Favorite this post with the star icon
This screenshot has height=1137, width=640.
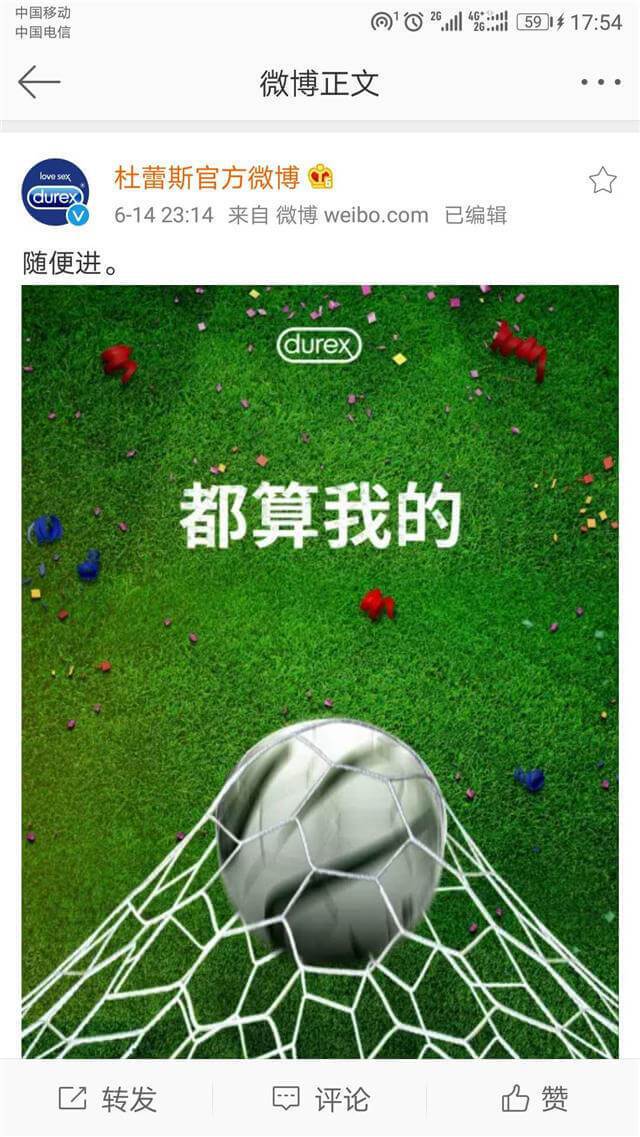tap(602, 180)
